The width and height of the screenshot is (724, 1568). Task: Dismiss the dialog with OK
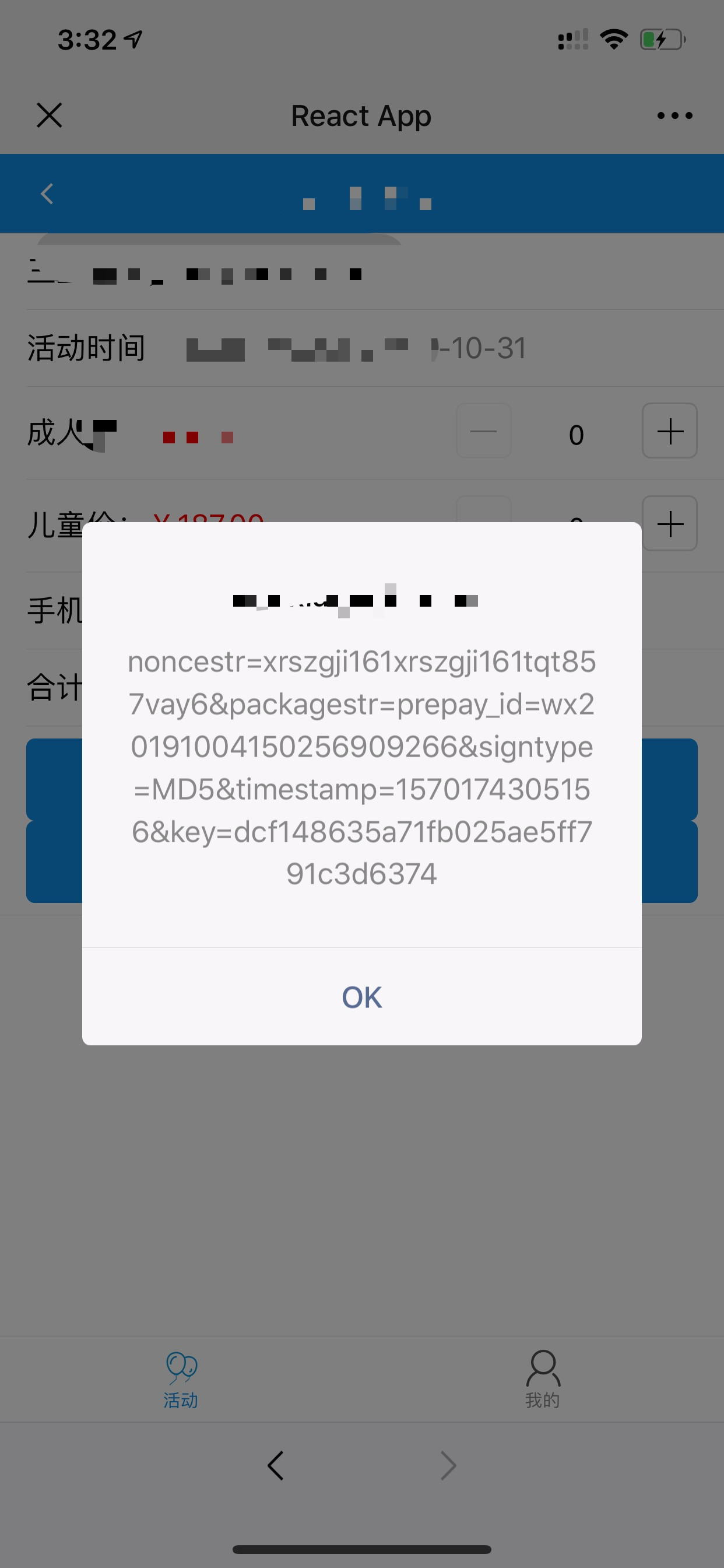pyautogui.click(x=362, y=997)
